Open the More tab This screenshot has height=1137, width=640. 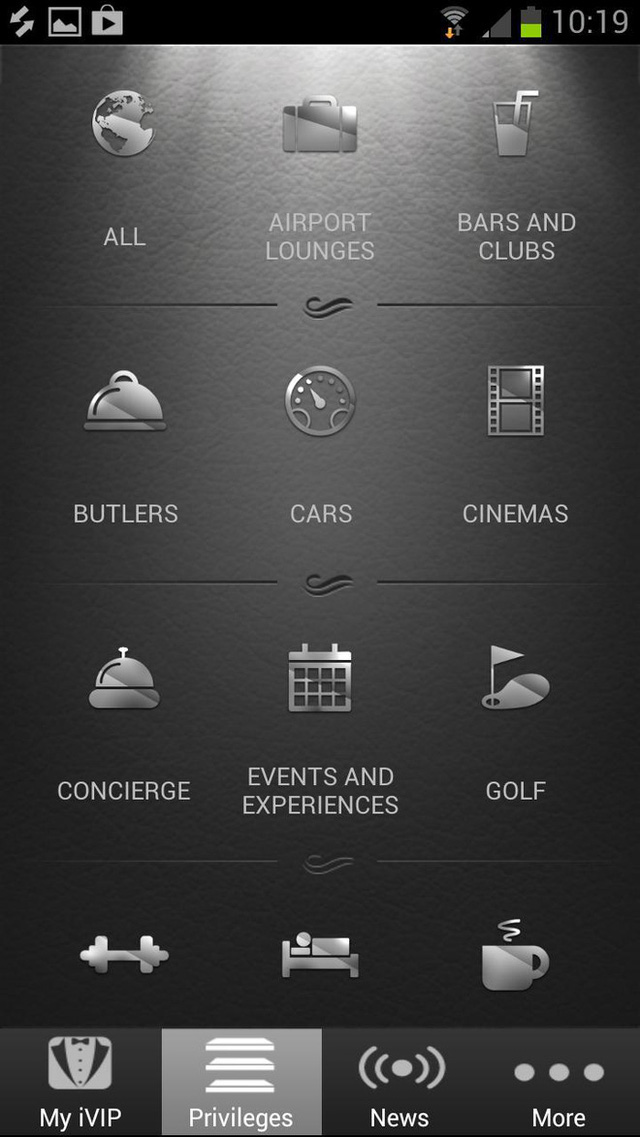[x=559, y=1082]
